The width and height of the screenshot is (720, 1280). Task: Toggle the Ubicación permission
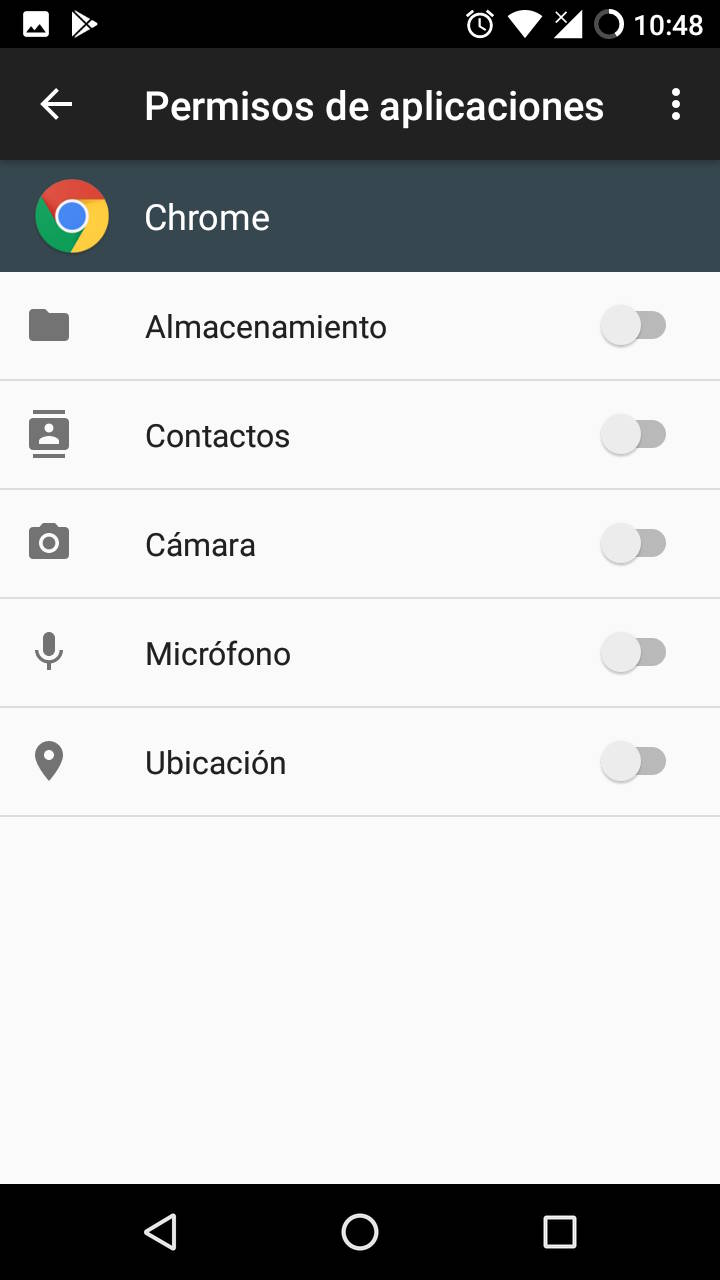click(x=633, y=762)
